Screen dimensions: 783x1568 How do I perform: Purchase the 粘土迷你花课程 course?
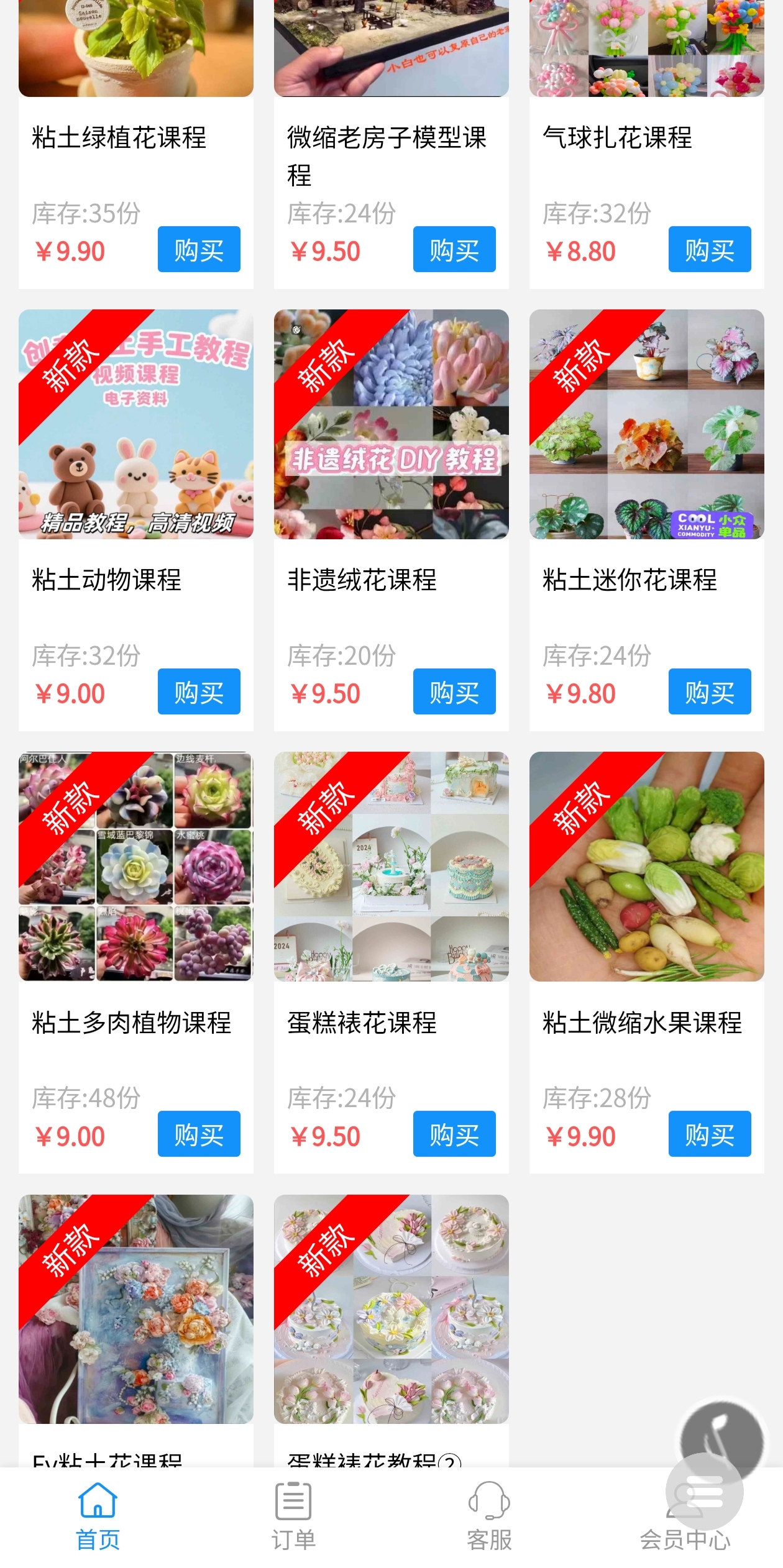[x=710, y=691]
